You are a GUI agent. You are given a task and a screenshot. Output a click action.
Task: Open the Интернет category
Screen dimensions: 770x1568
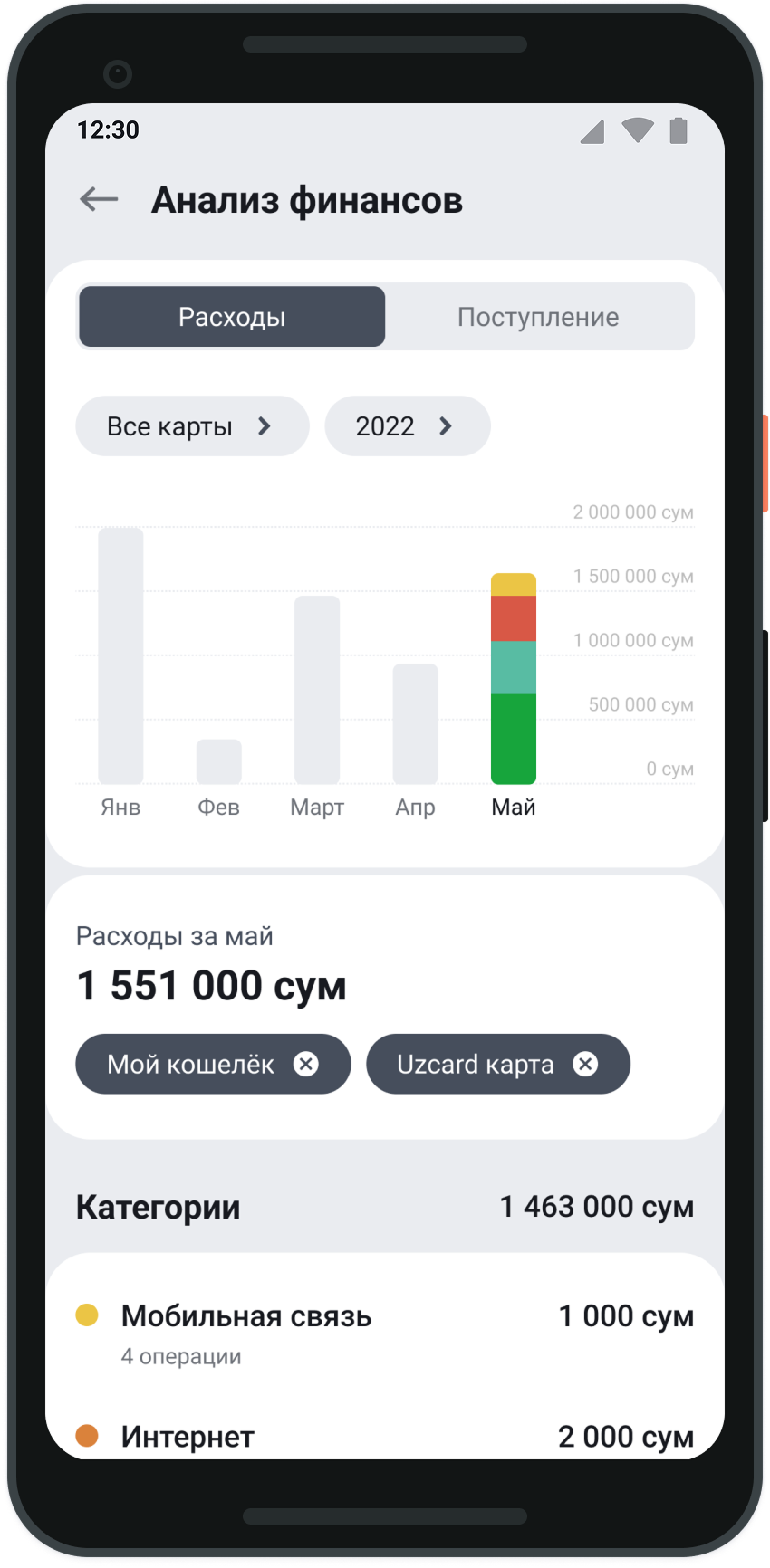[x=385, y=1436]
